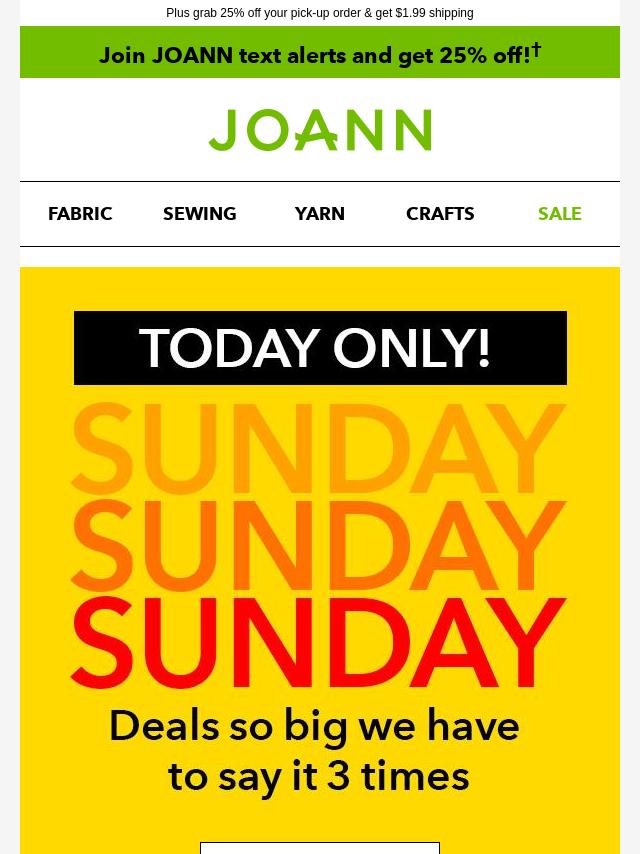Open the FABRIC category link

(80, 214)
